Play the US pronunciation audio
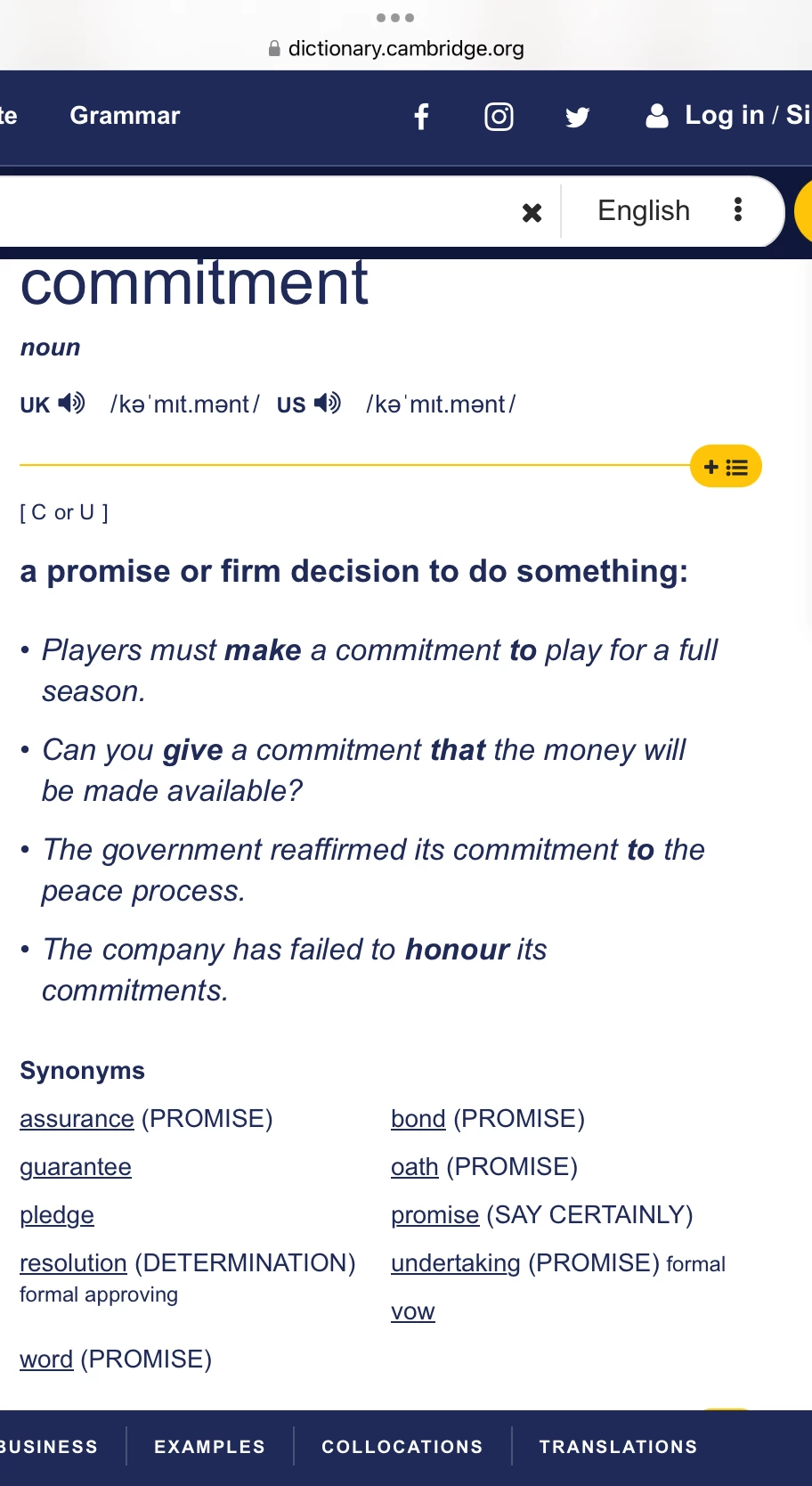 328,404
